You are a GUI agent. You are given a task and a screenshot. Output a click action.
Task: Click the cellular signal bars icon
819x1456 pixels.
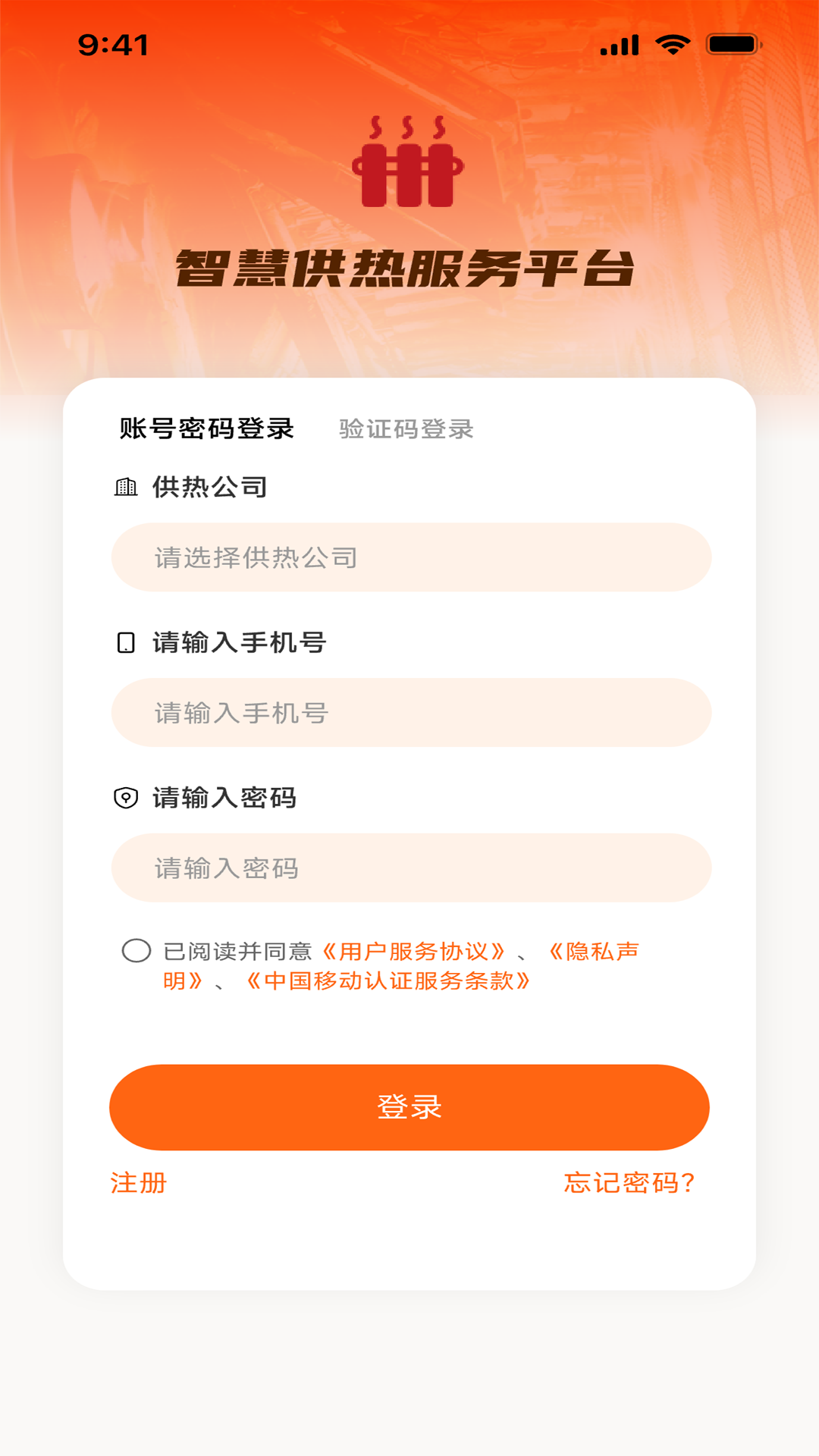pyautogui.click(x=619, y=45)
